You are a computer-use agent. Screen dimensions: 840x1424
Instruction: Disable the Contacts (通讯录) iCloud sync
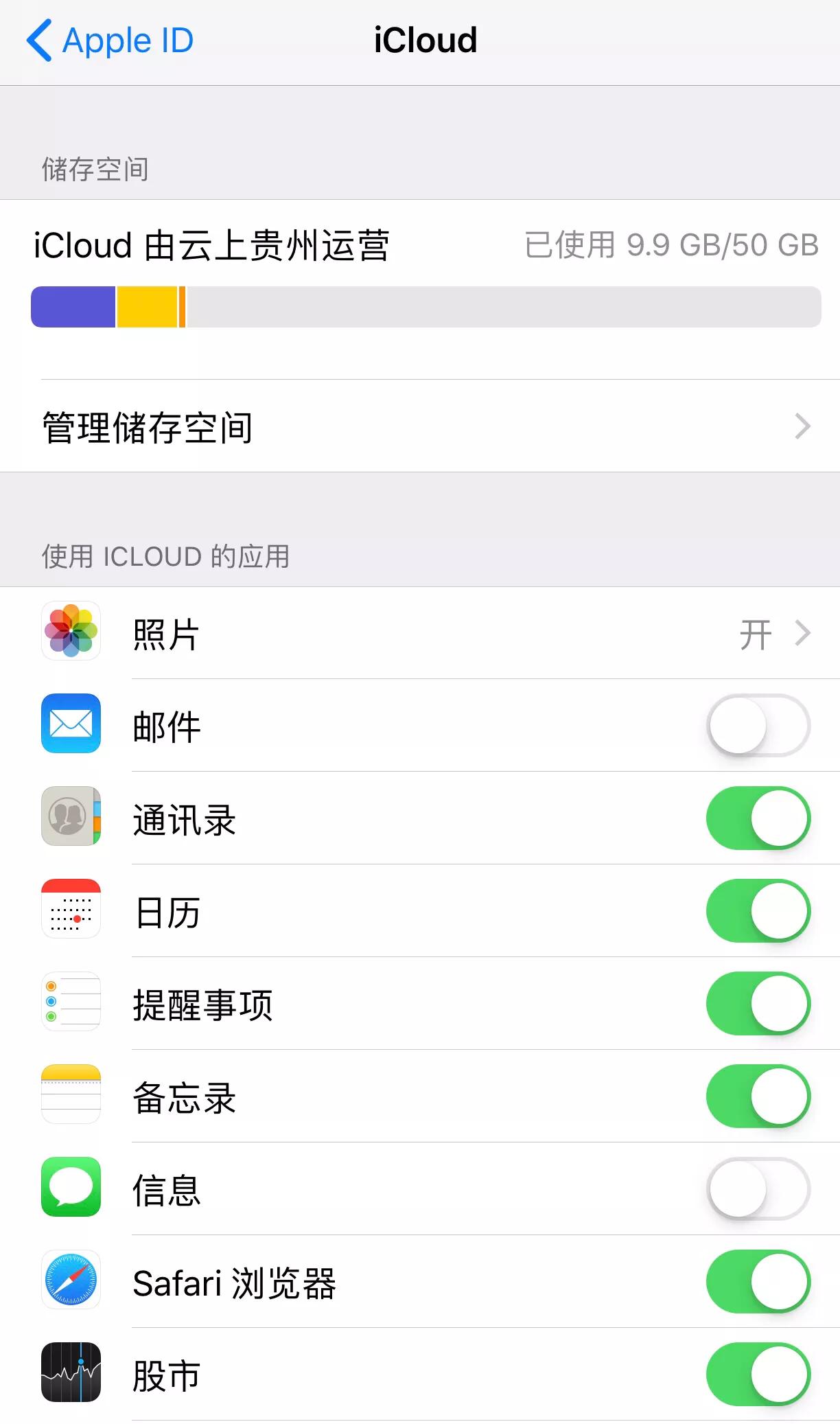click(x=758, y=818)
